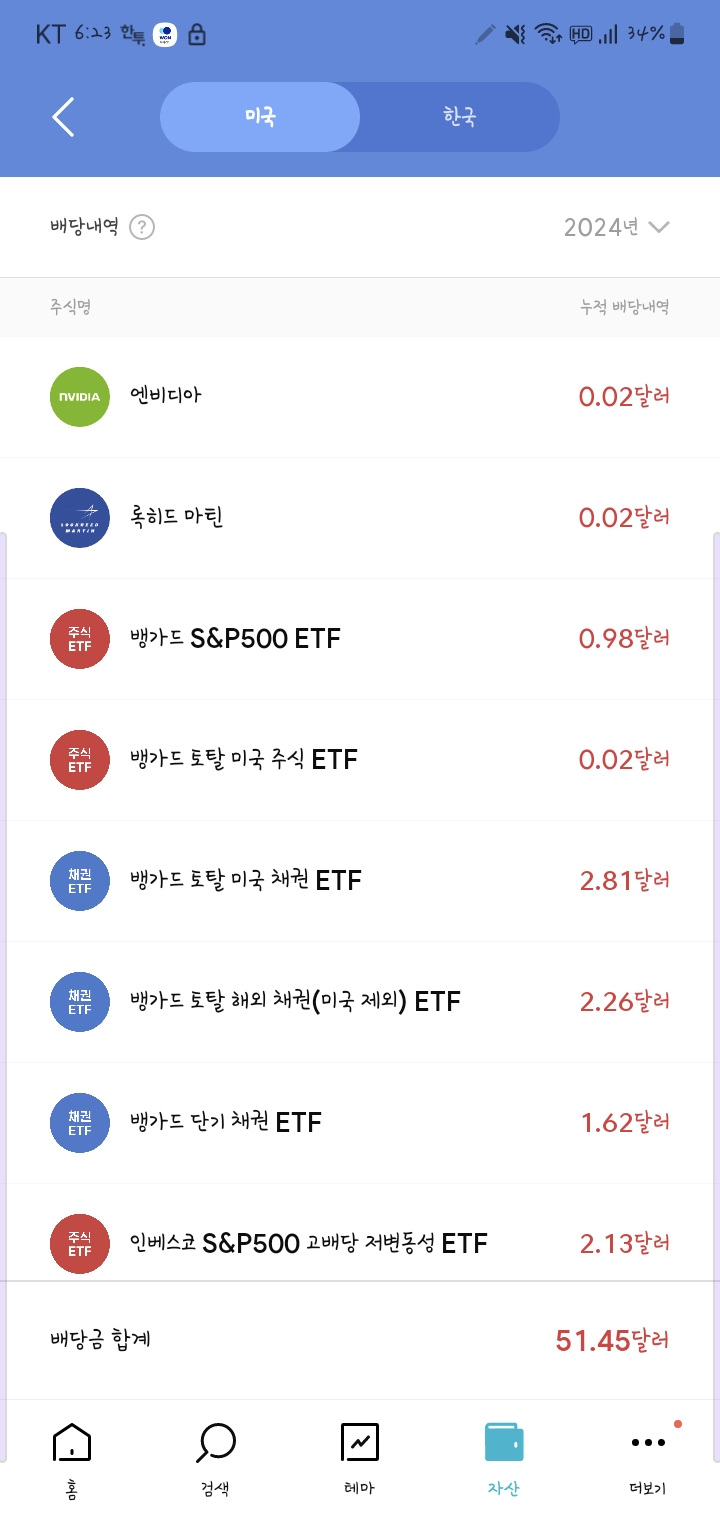Switch to the 한국 tab
Screen dimensions: 720x1520
459,117
